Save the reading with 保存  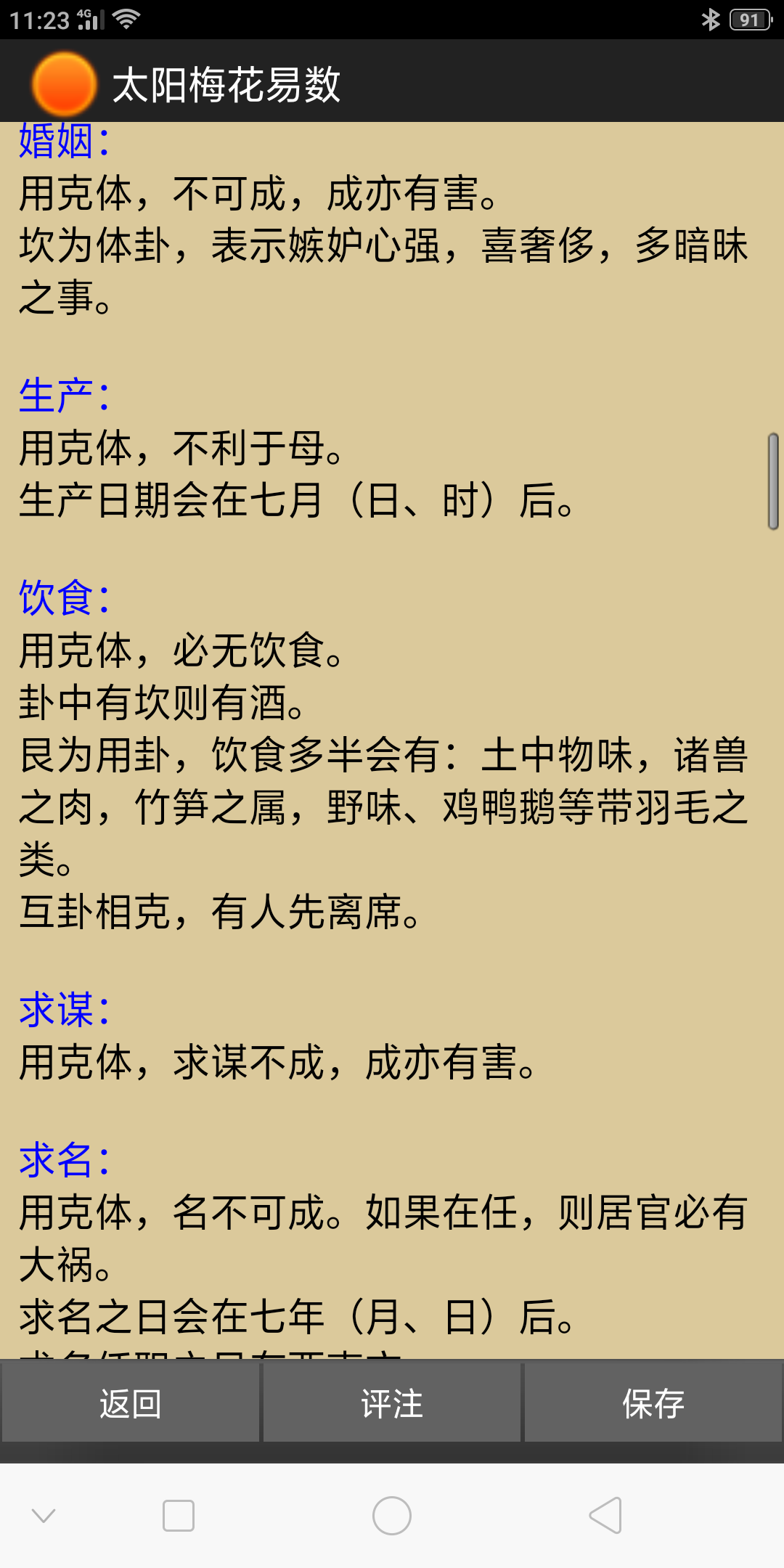pyautogui.click(x=653, y=1404)
